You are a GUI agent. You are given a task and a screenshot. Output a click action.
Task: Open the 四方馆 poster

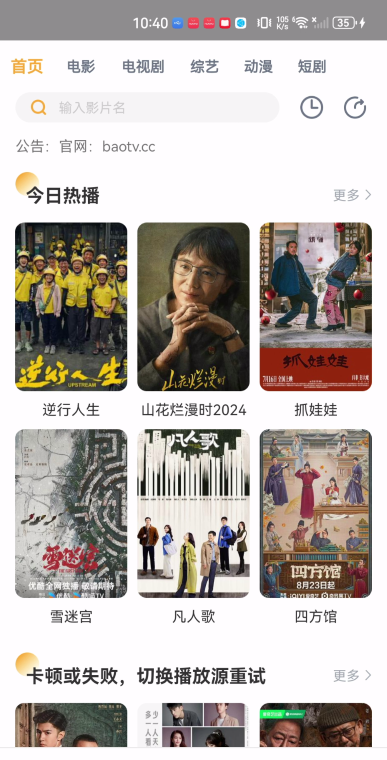[x=316, y=513]
